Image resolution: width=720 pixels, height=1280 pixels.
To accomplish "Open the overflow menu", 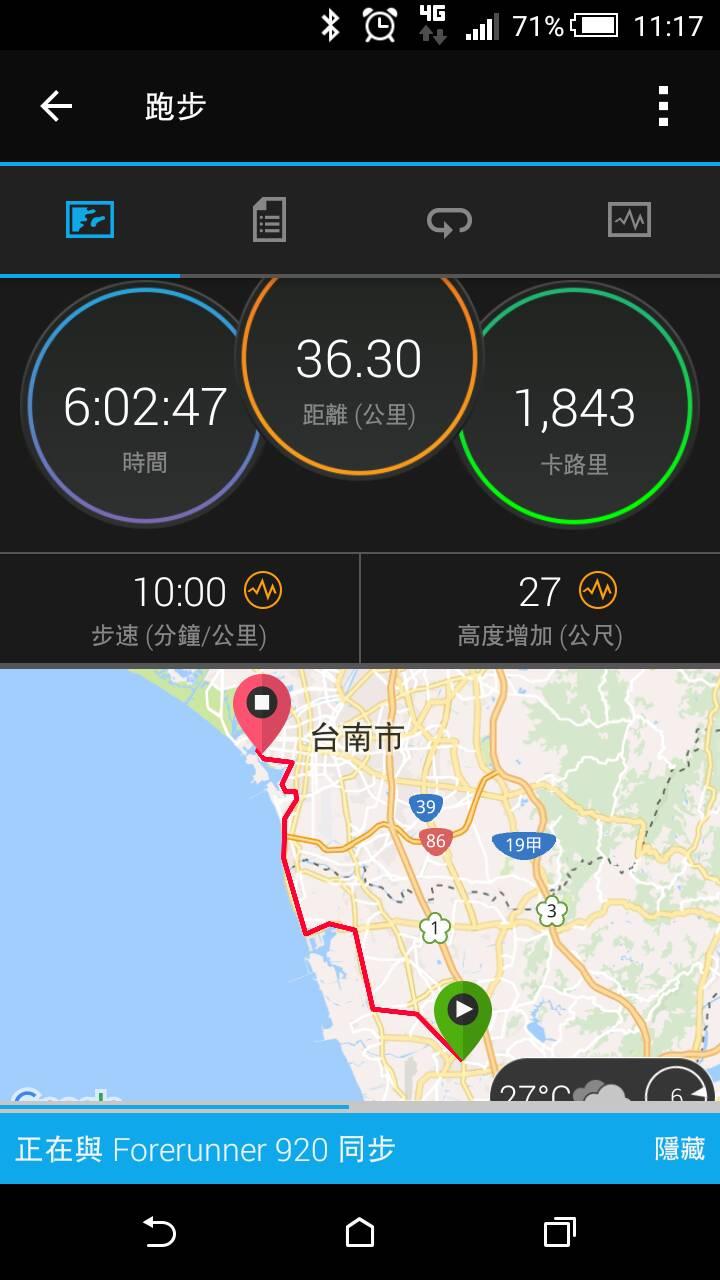I will 663,106.
